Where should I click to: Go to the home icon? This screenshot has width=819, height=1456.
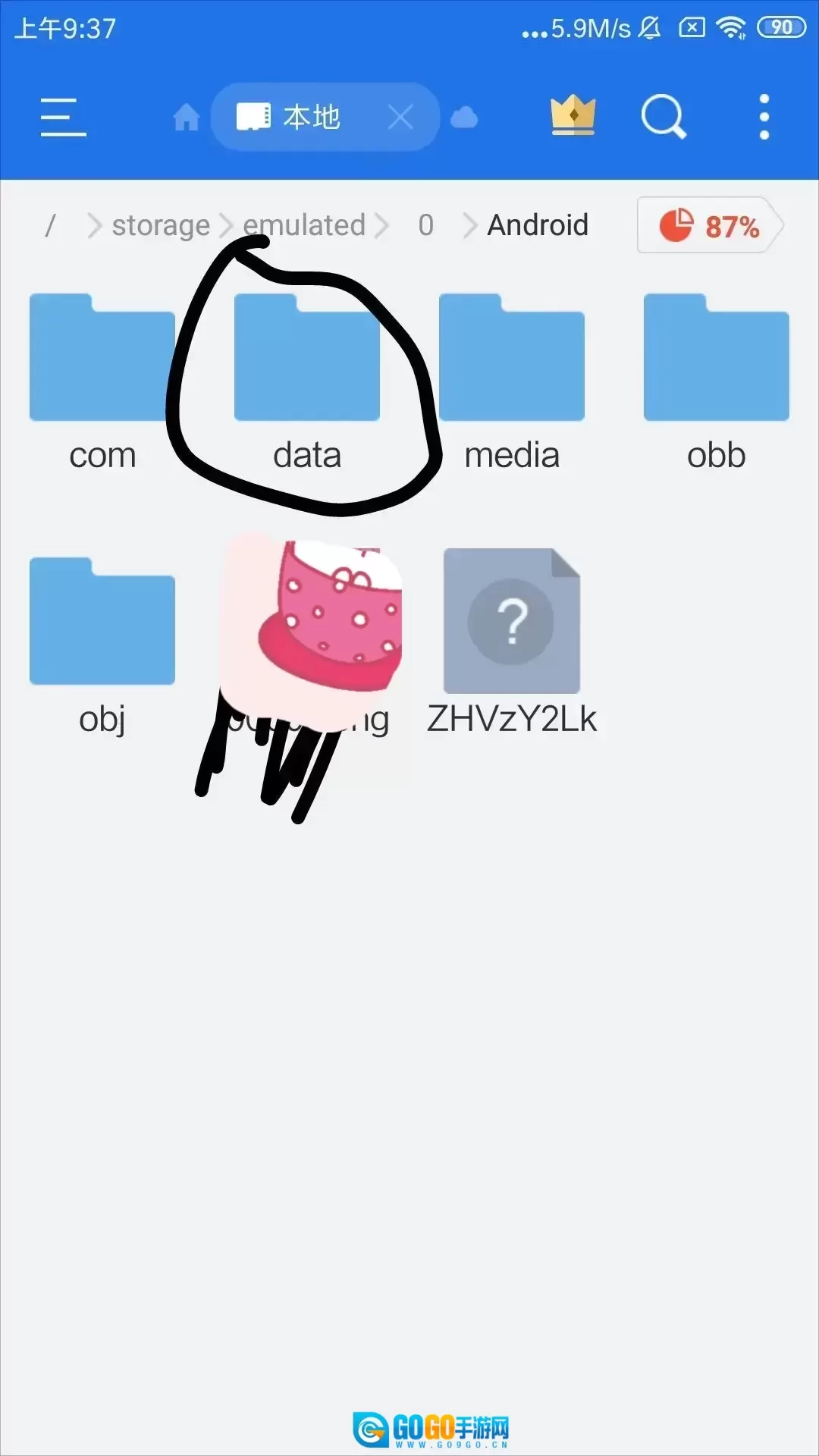click(x=186, y=118)
